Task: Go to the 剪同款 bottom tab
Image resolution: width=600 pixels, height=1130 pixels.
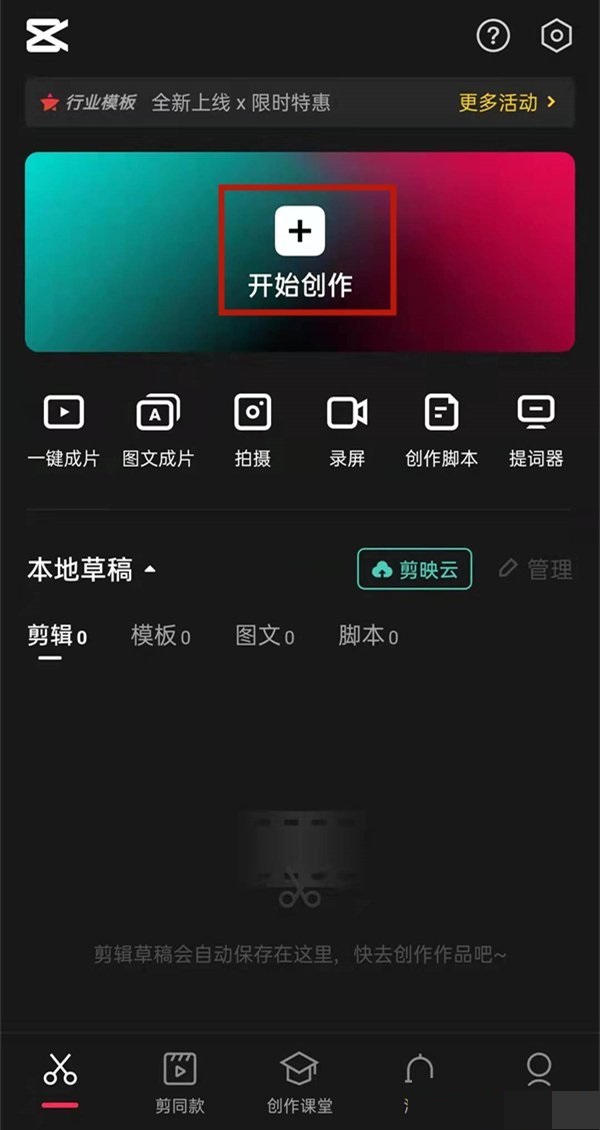Action: pos(180,1082)
